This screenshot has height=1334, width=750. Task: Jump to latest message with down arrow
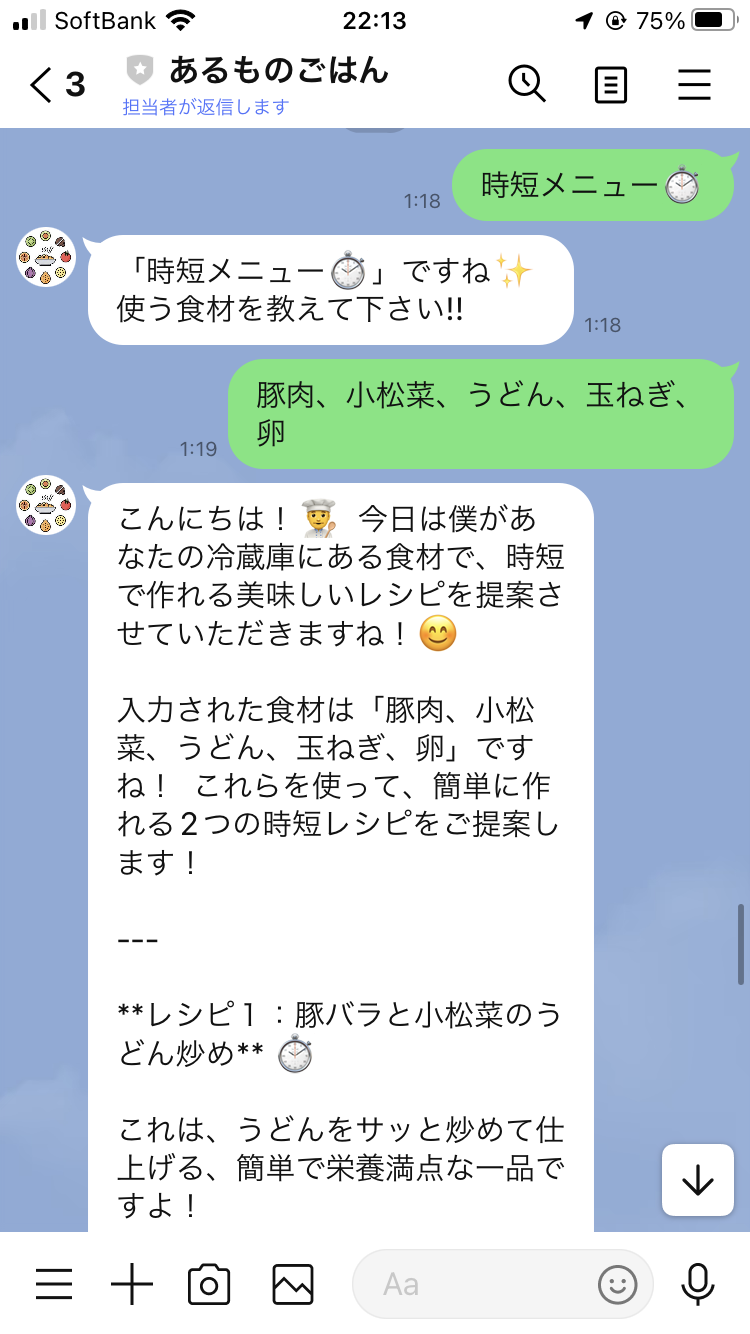[697, 1180]
